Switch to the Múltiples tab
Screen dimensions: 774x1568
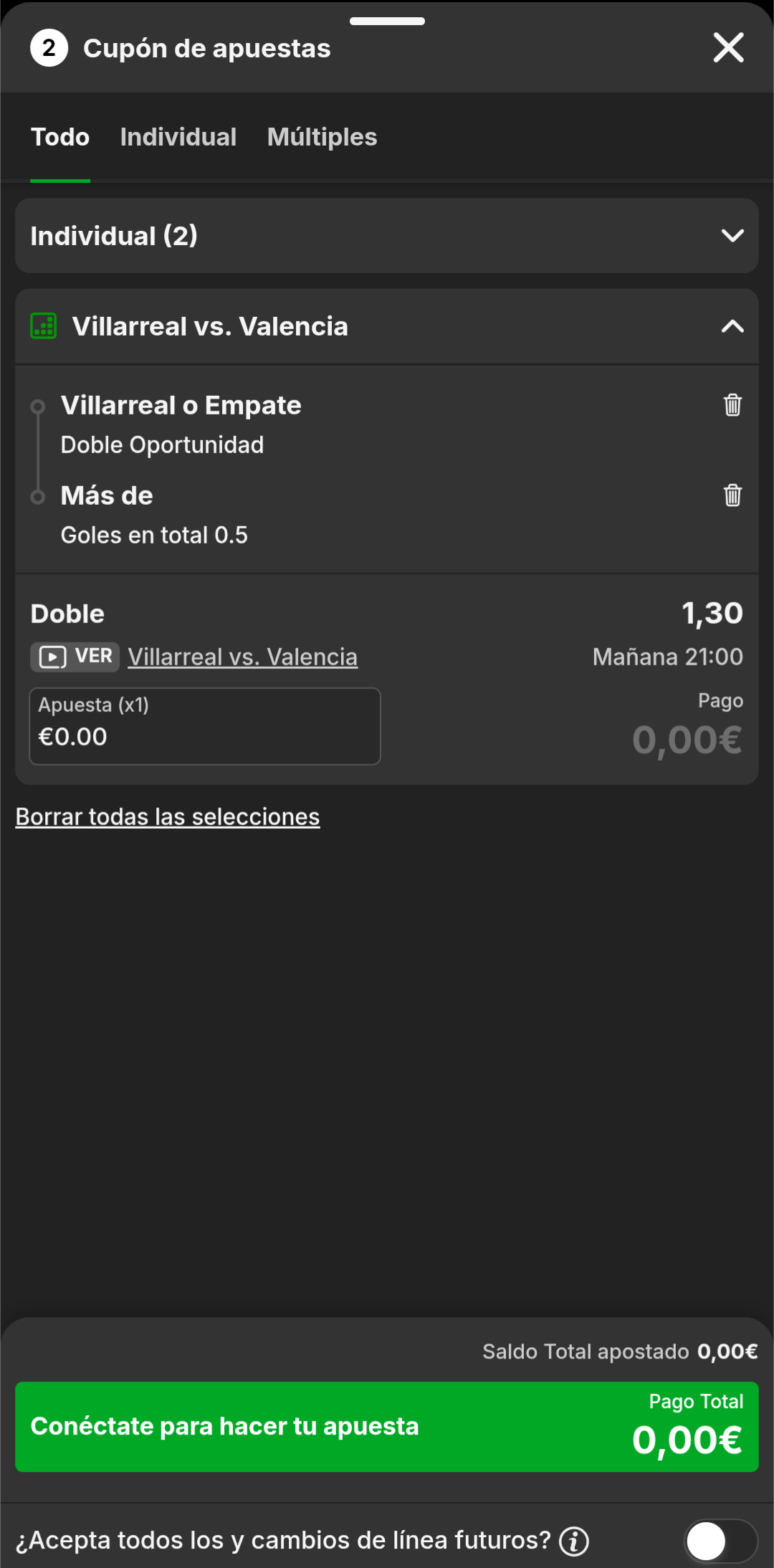[322, 137]
